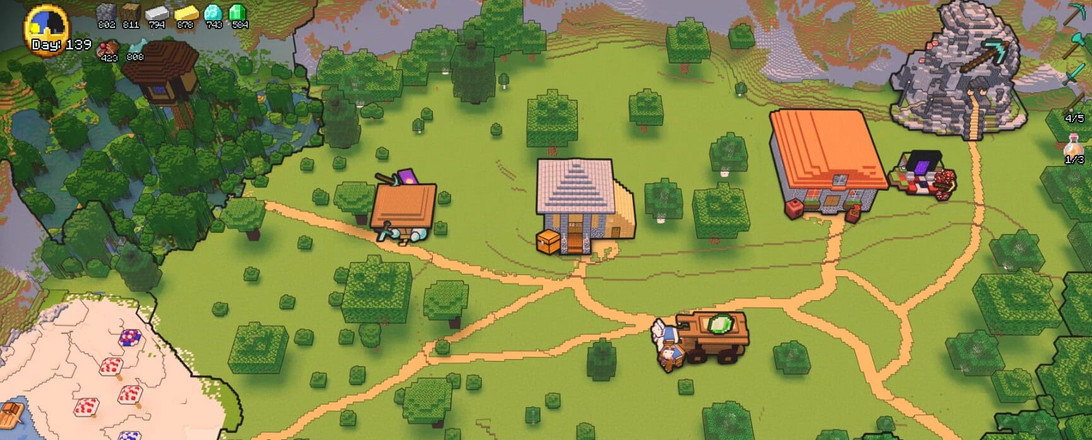Open the day-night cycle clock
This screenshot has width=1092, height=440.
(x=45, y=24)
